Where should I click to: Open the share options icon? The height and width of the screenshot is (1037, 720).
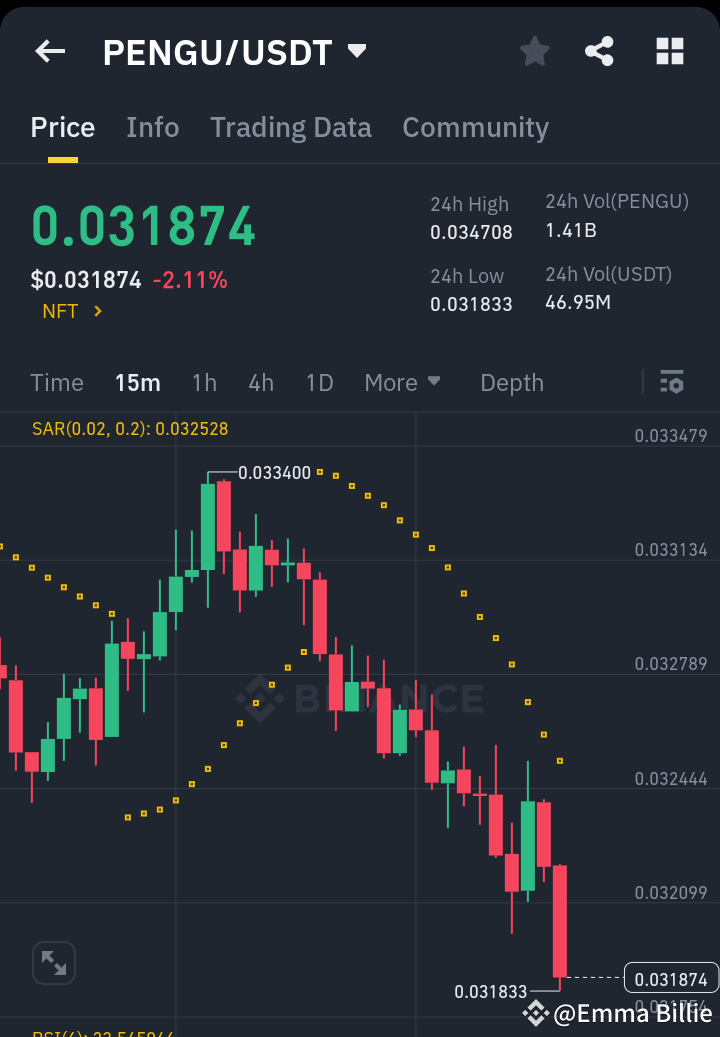pos(599,51)
